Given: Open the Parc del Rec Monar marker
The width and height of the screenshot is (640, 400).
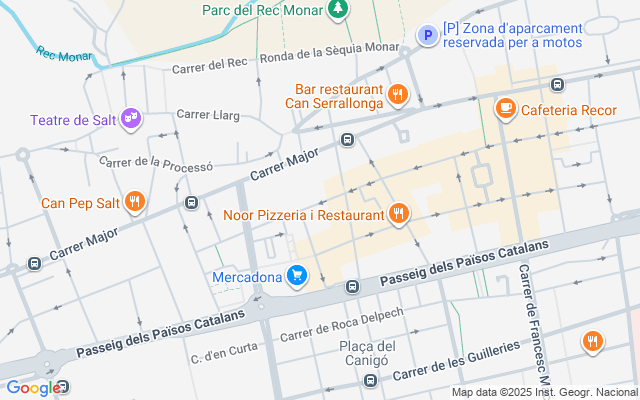Looking at the screenshot, I should 339,10.
